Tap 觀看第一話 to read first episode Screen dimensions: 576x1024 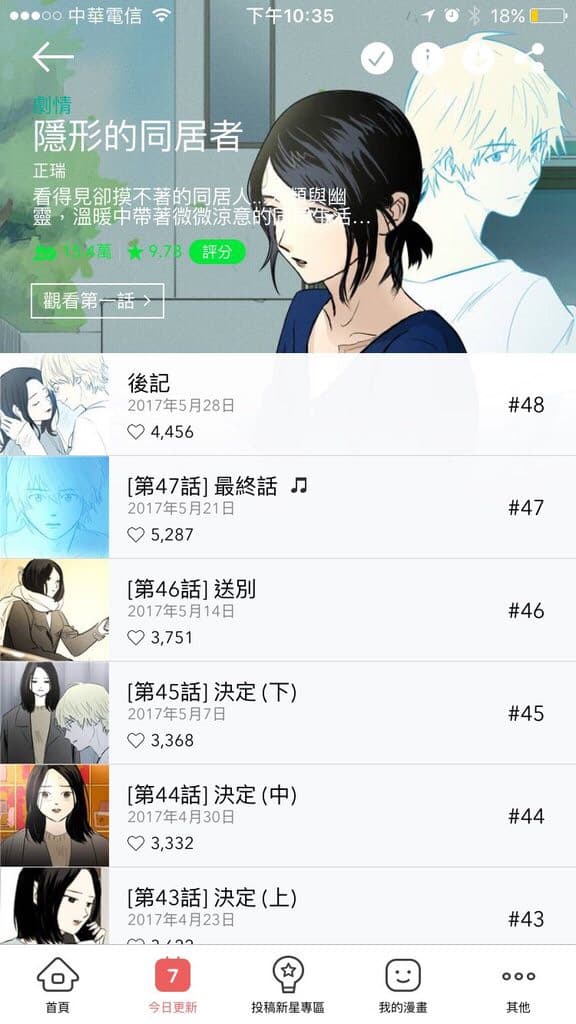tap(97, 301)
